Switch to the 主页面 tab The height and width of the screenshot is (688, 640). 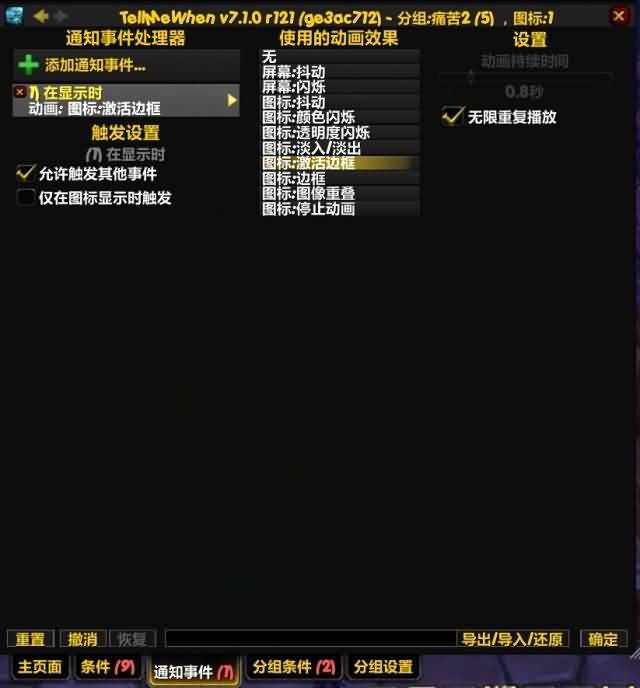(x=40, y=667)
